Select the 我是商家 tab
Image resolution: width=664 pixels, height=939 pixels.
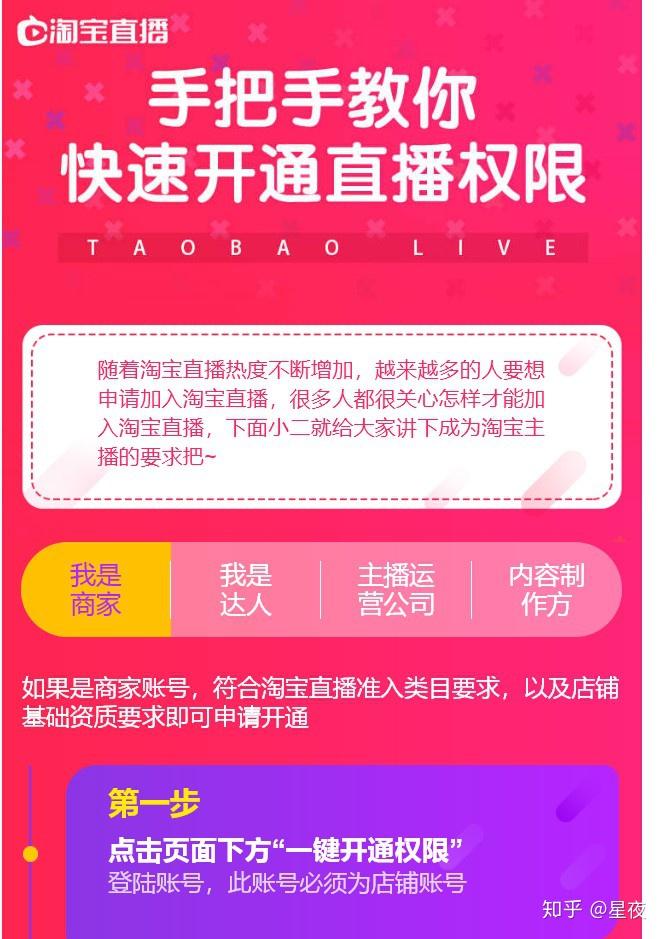(96, 590)
